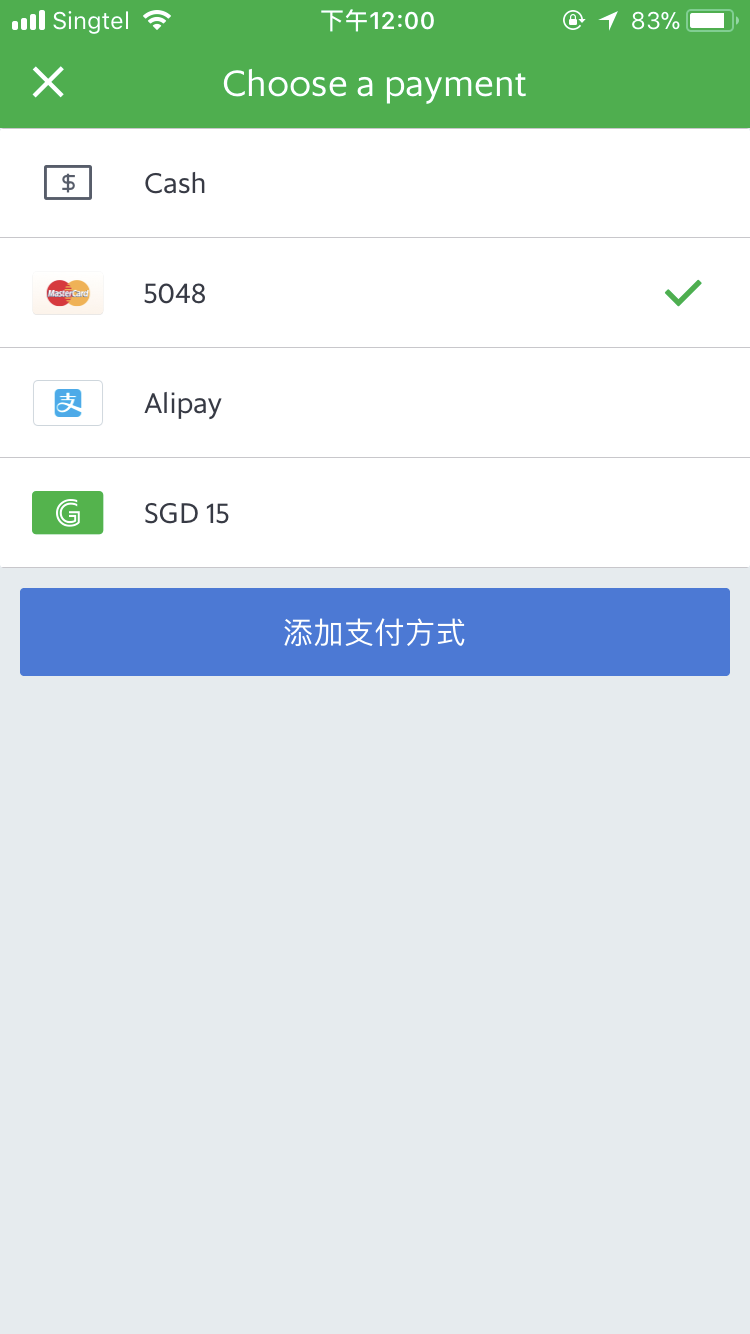This screenshot has height=1334, width=750.
Task: Tap the MasterCard logo icon
Action: pos(67,293)
